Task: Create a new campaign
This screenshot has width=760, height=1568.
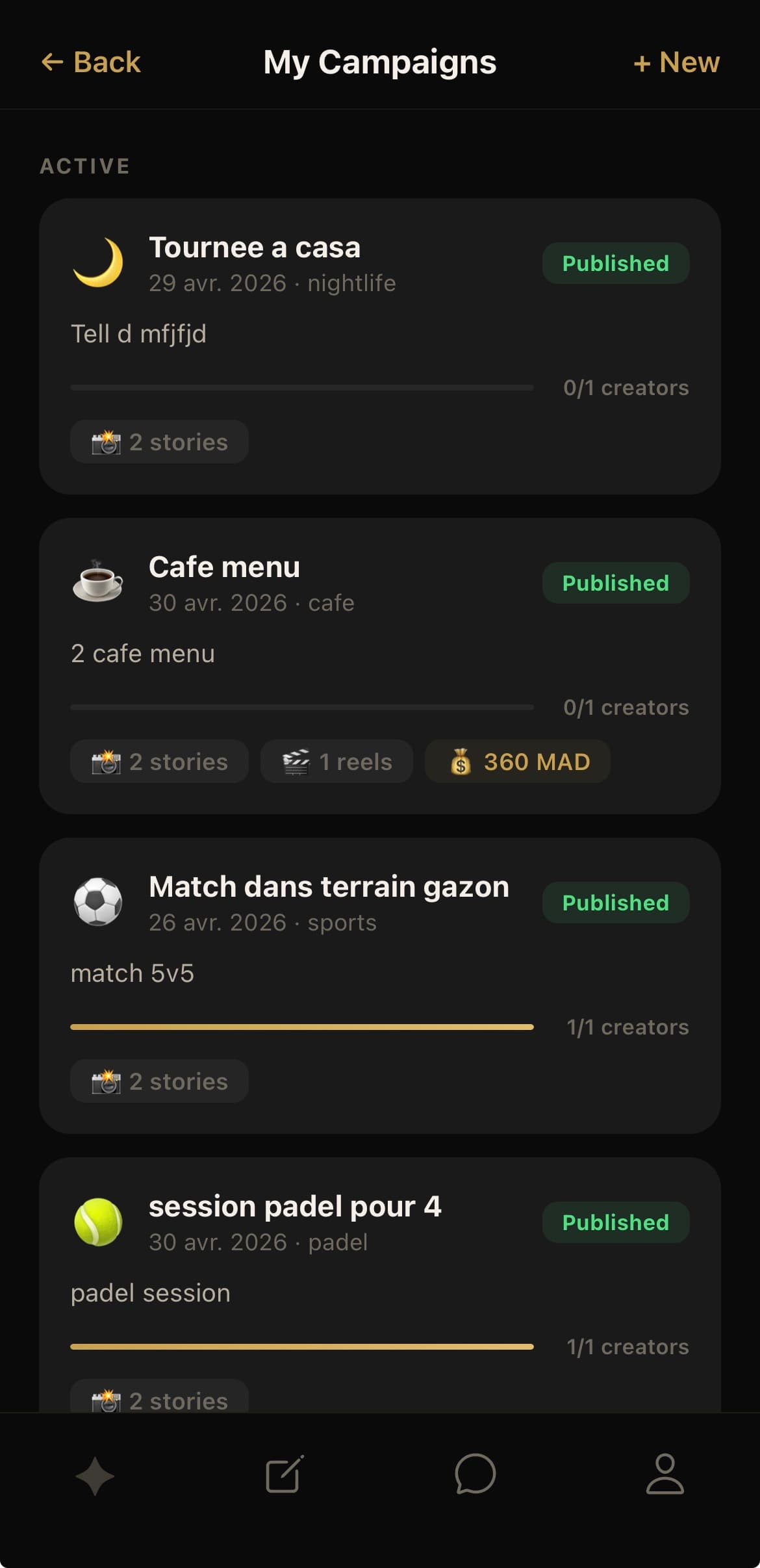Action: [676, 63]
